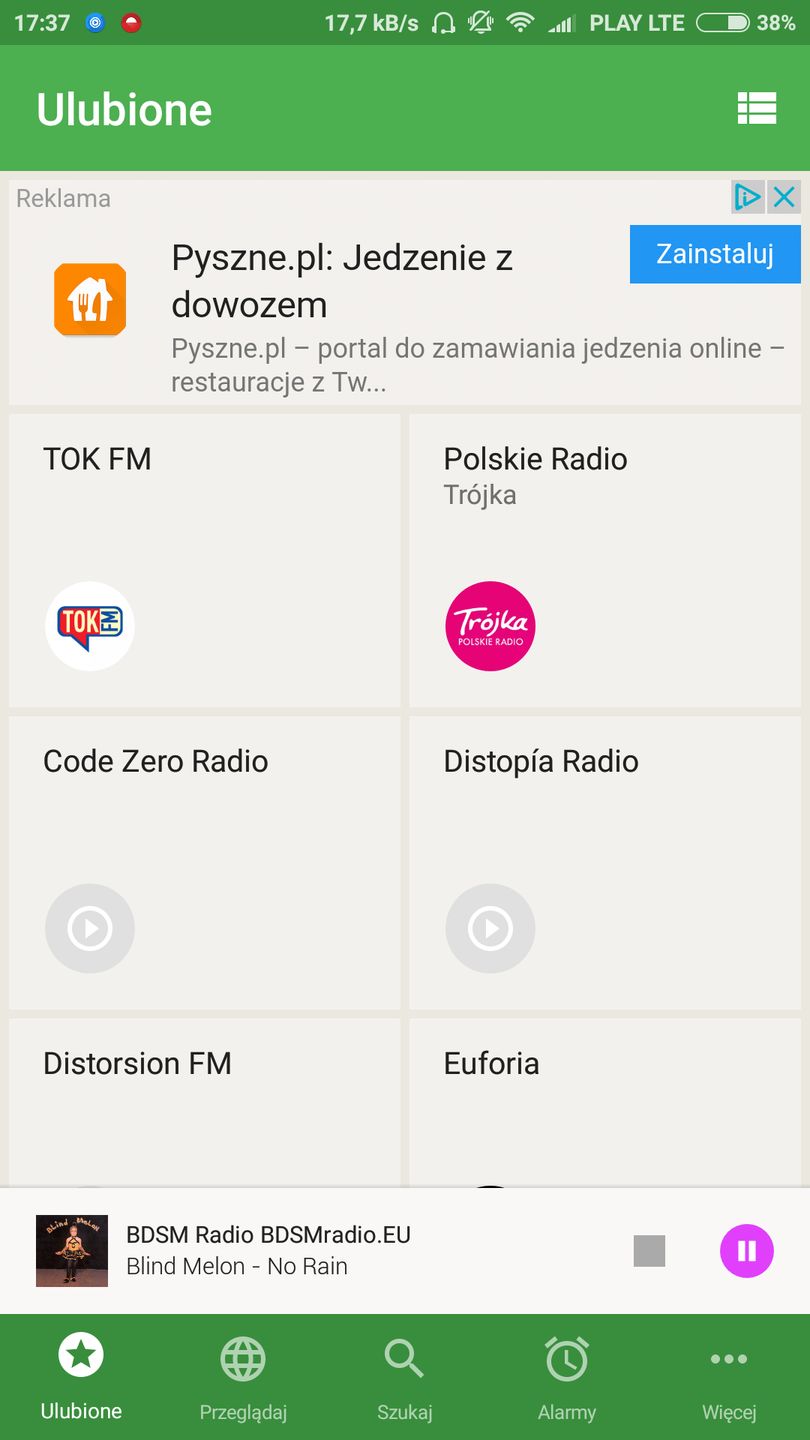
Task: Open the list view icon in header
Action: click(757, 108)
